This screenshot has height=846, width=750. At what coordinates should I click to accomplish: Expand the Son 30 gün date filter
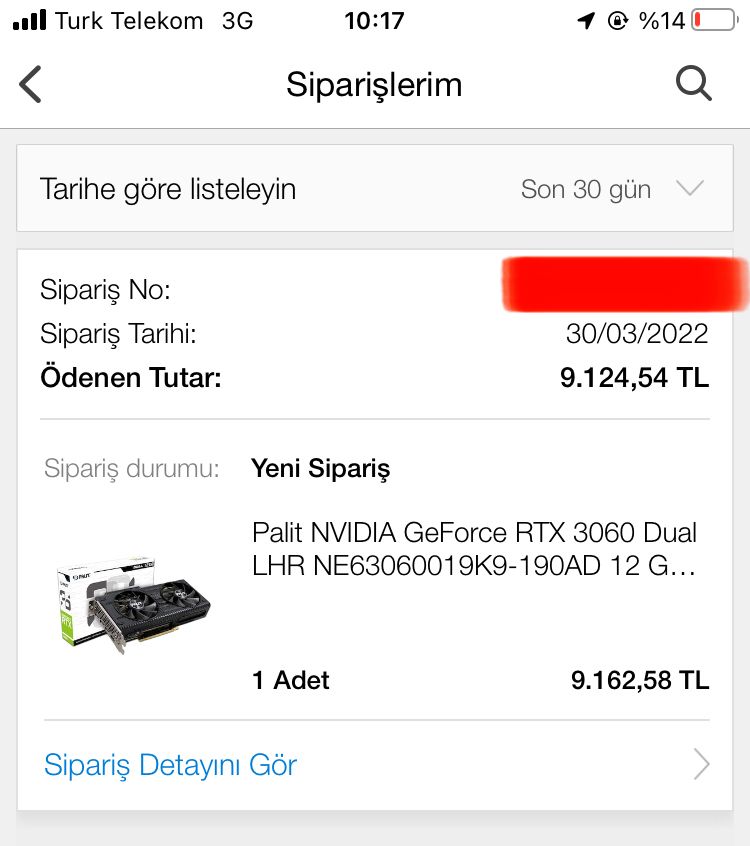tap(612, 189)
